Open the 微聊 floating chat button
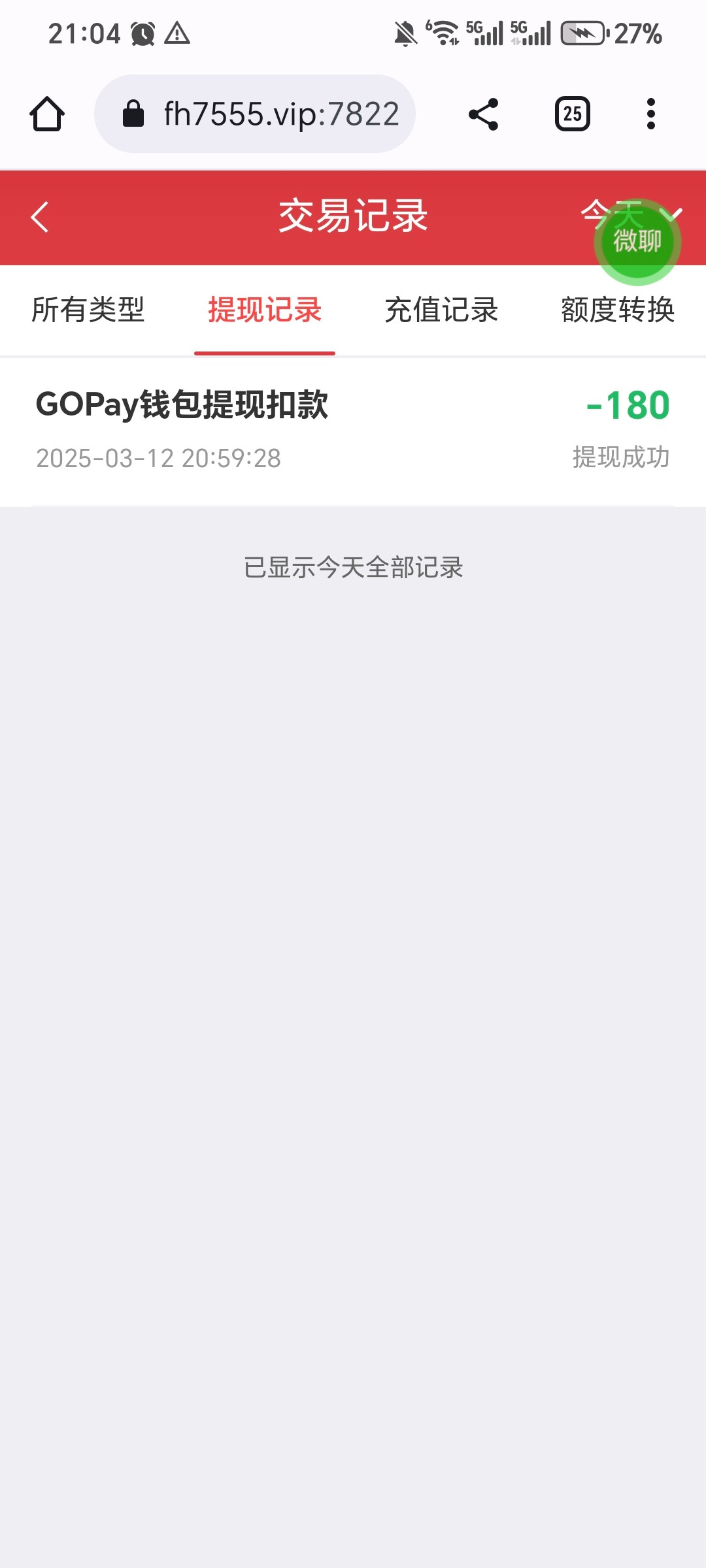The image size is (706, 1568). [637, 242]
